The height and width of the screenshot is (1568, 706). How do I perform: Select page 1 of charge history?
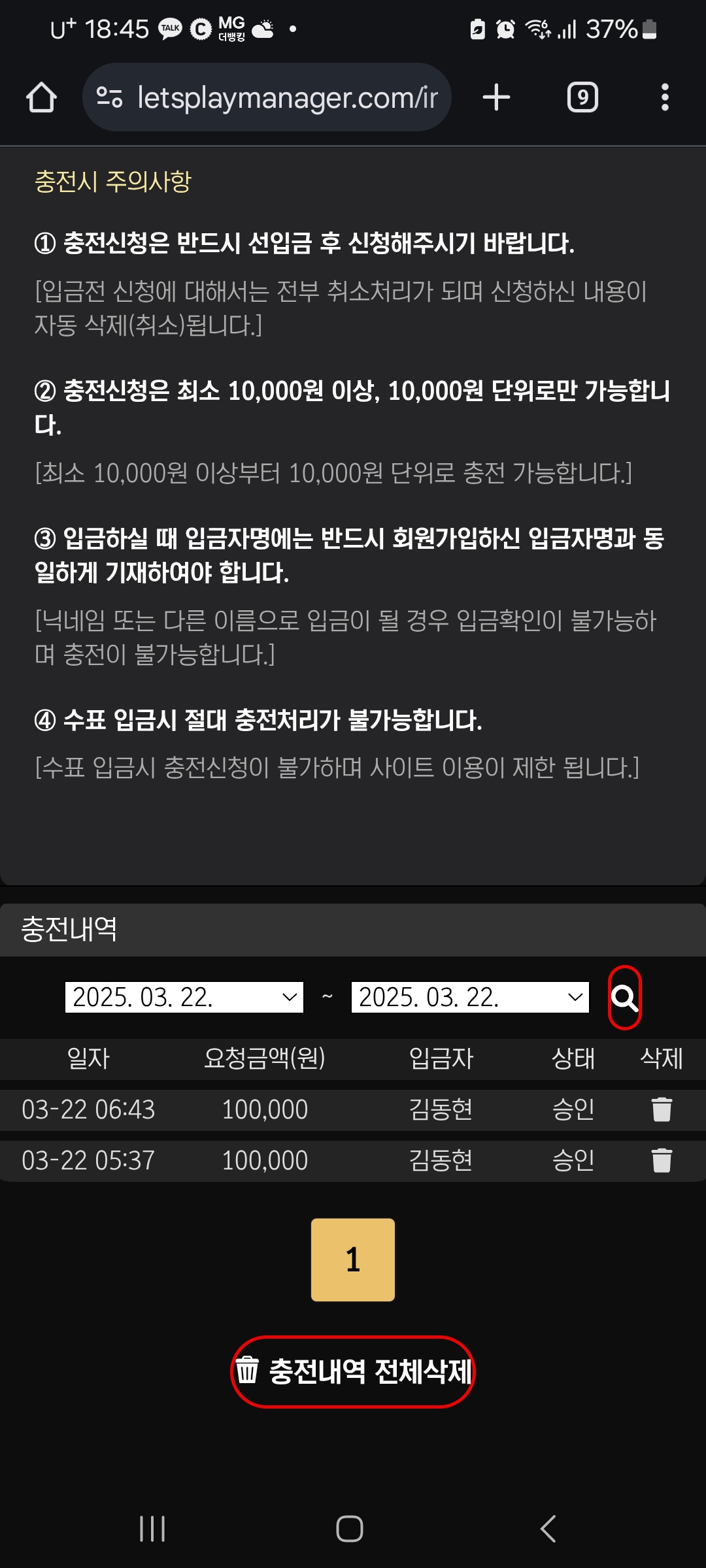tap(353, 1260)
